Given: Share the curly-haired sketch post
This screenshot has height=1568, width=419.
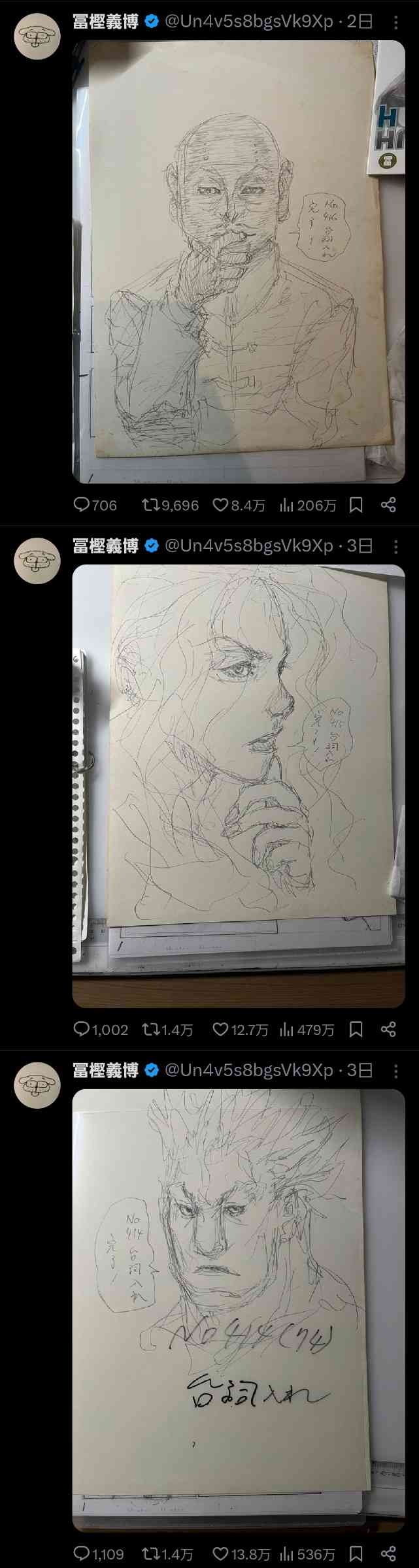Looking at the screenshot, I should click(x=388, y=1029).
